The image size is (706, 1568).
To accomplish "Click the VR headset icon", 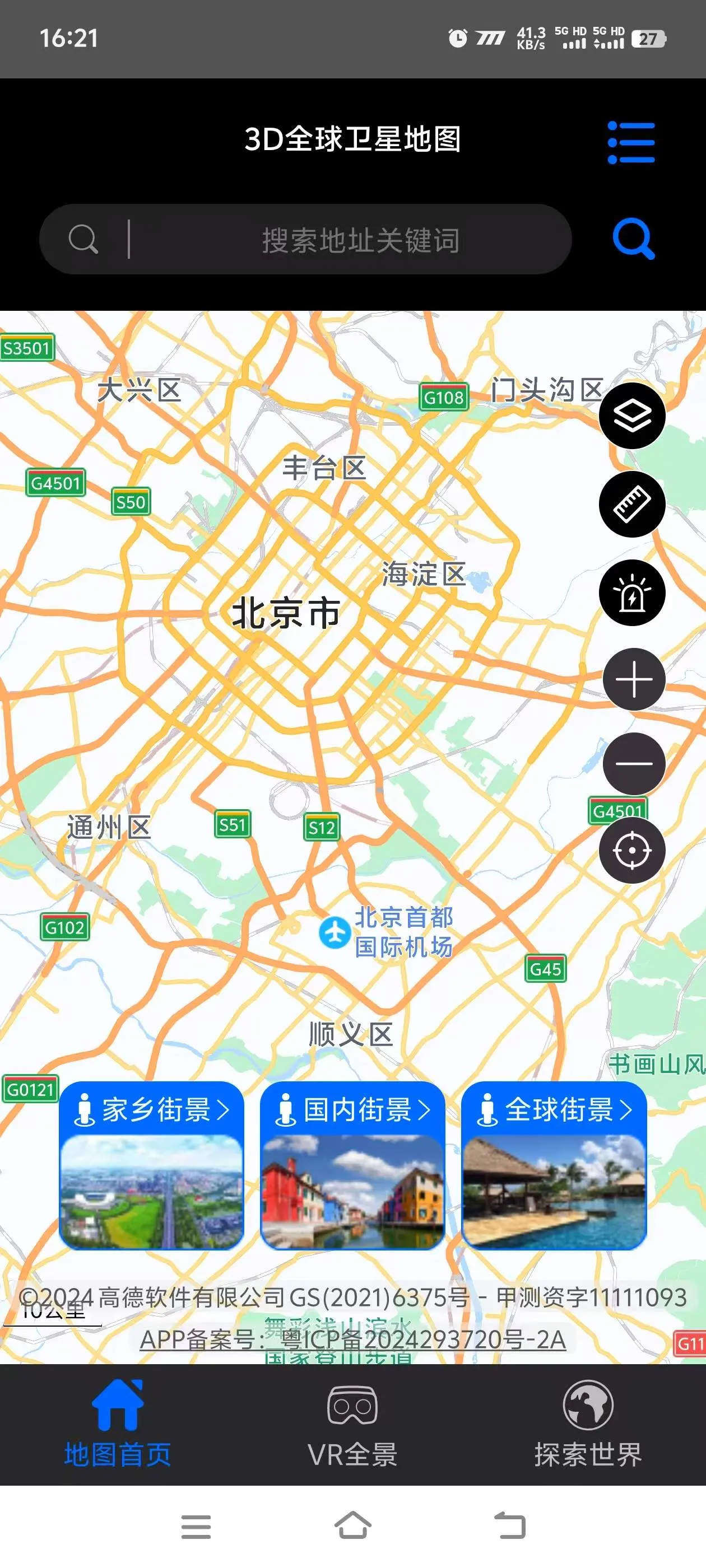I will click(354, 1405).
